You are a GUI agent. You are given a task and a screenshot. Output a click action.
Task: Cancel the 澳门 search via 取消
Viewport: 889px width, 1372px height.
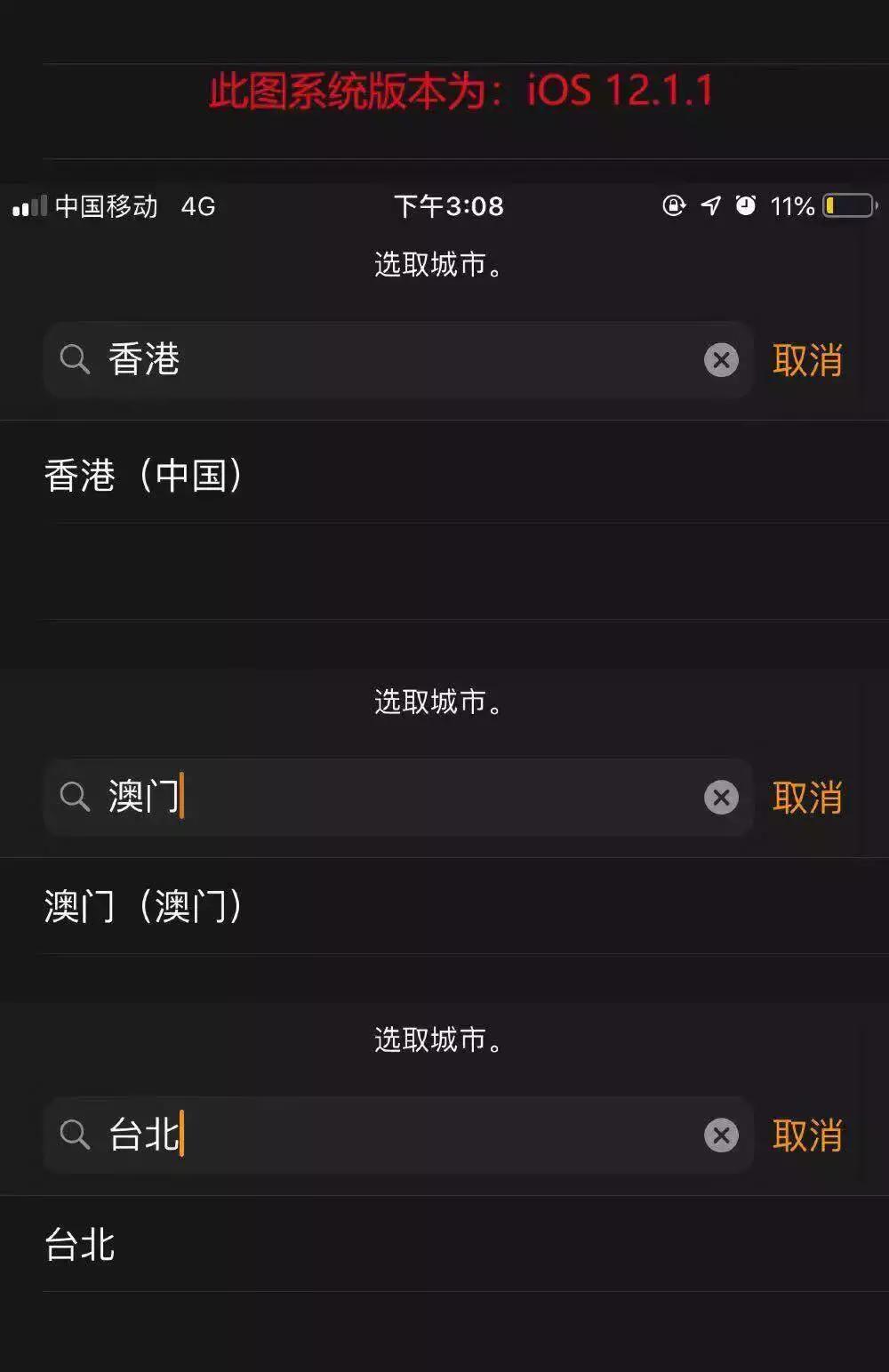805,798
